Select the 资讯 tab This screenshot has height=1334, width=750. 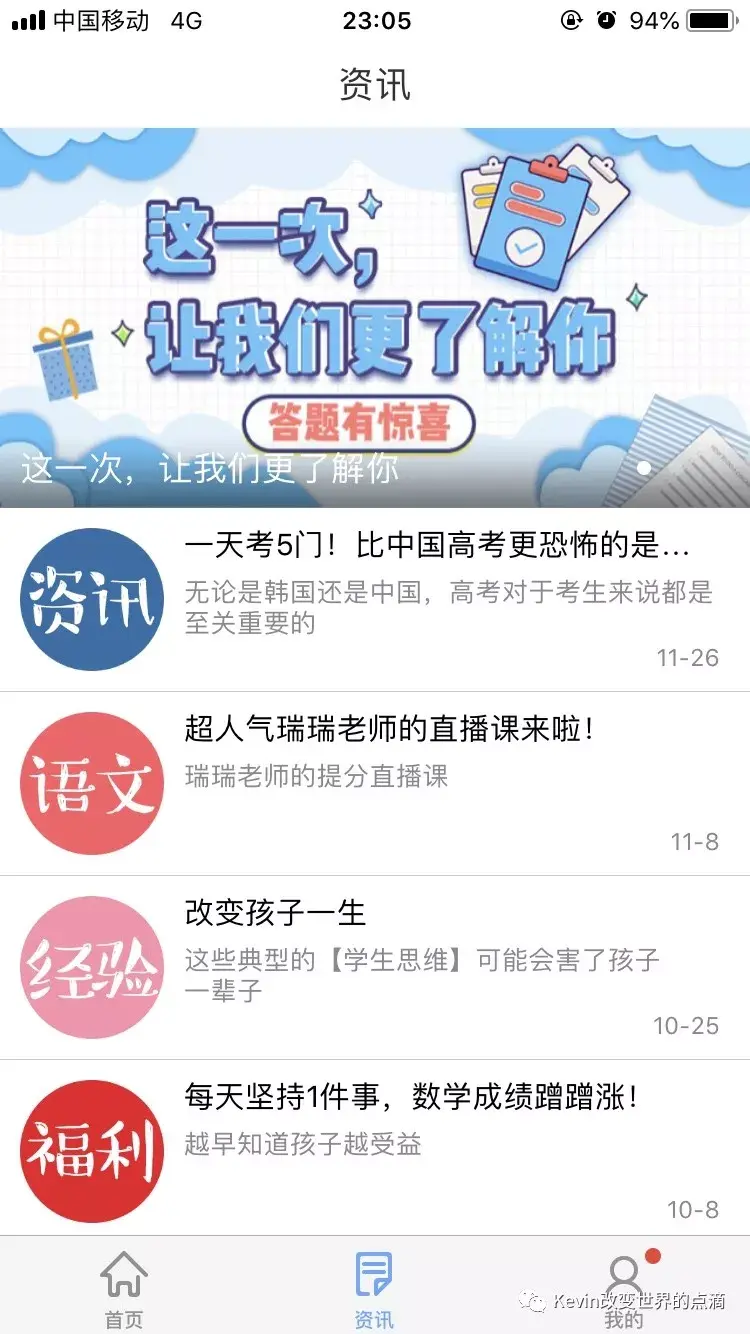[374, 1289]
